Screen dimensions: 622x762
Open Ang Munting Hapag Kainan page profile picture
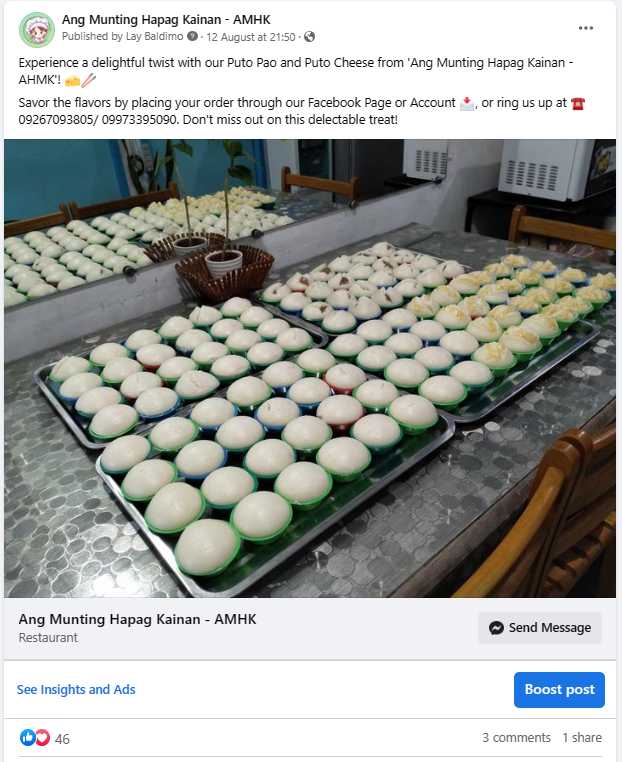pyautogui.click(x=36, y=29)
